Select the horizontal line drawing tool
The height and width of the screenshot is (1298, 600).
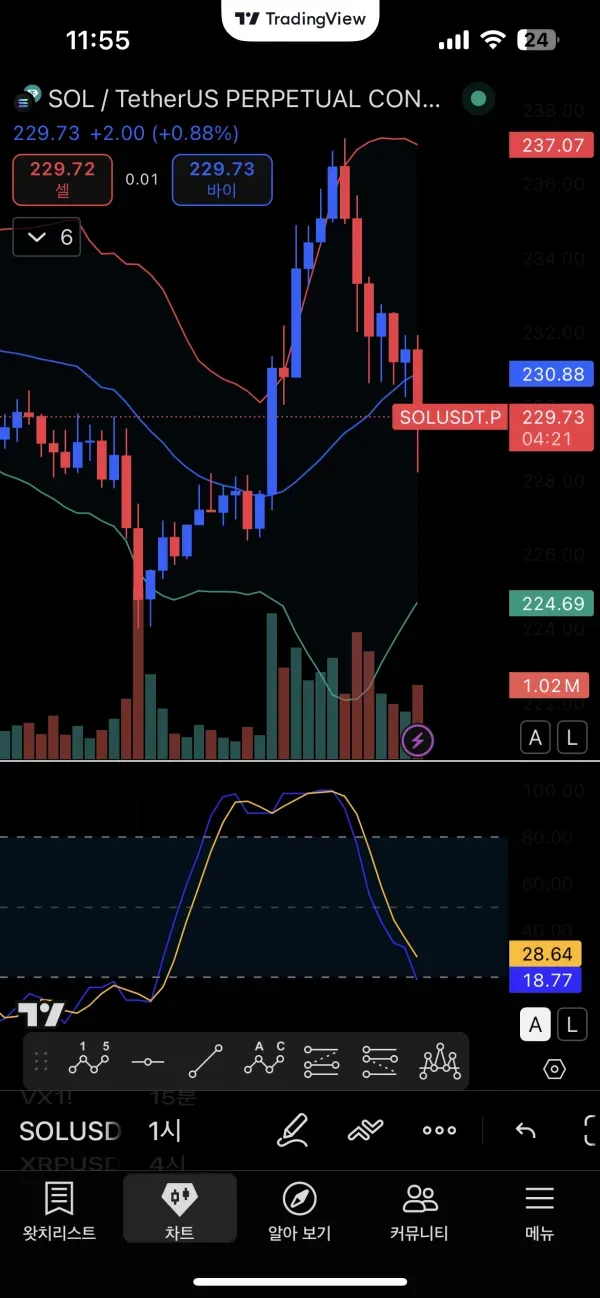pos(148,1061)
